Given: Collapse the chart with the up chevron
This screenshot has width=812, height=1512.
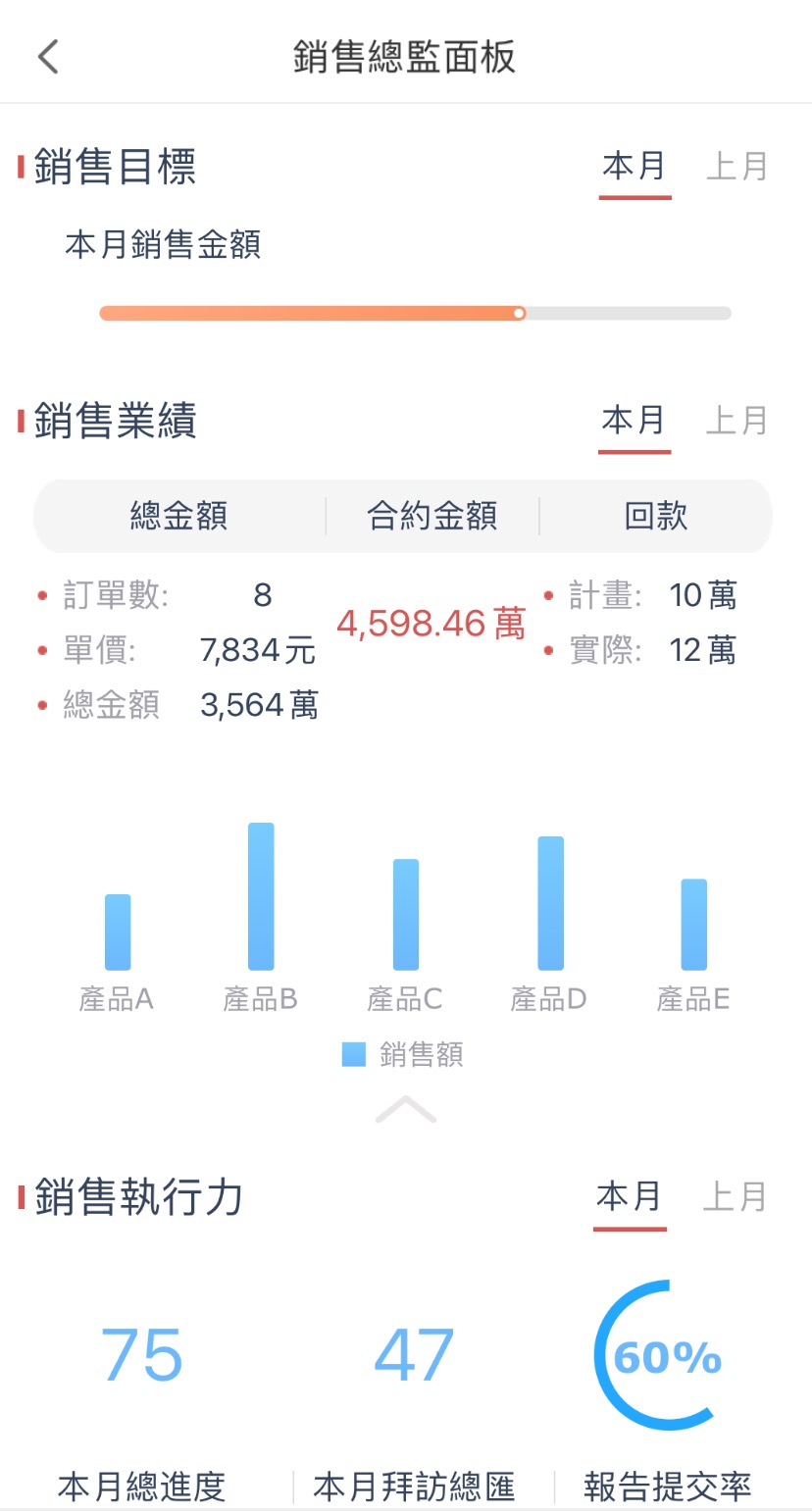Looking at the screenshot, I should point(406,1109).
